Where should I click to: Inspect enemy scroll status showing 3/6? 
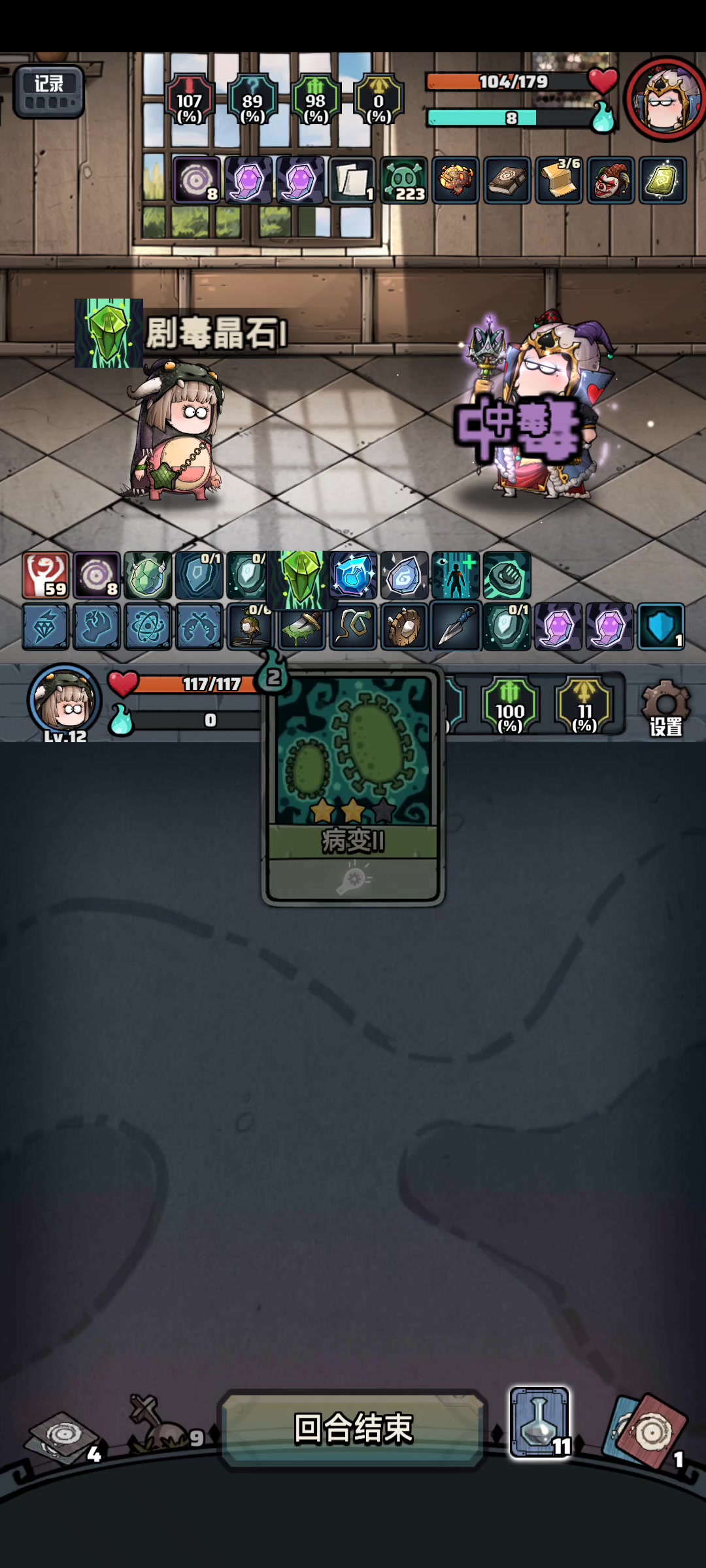559,180
